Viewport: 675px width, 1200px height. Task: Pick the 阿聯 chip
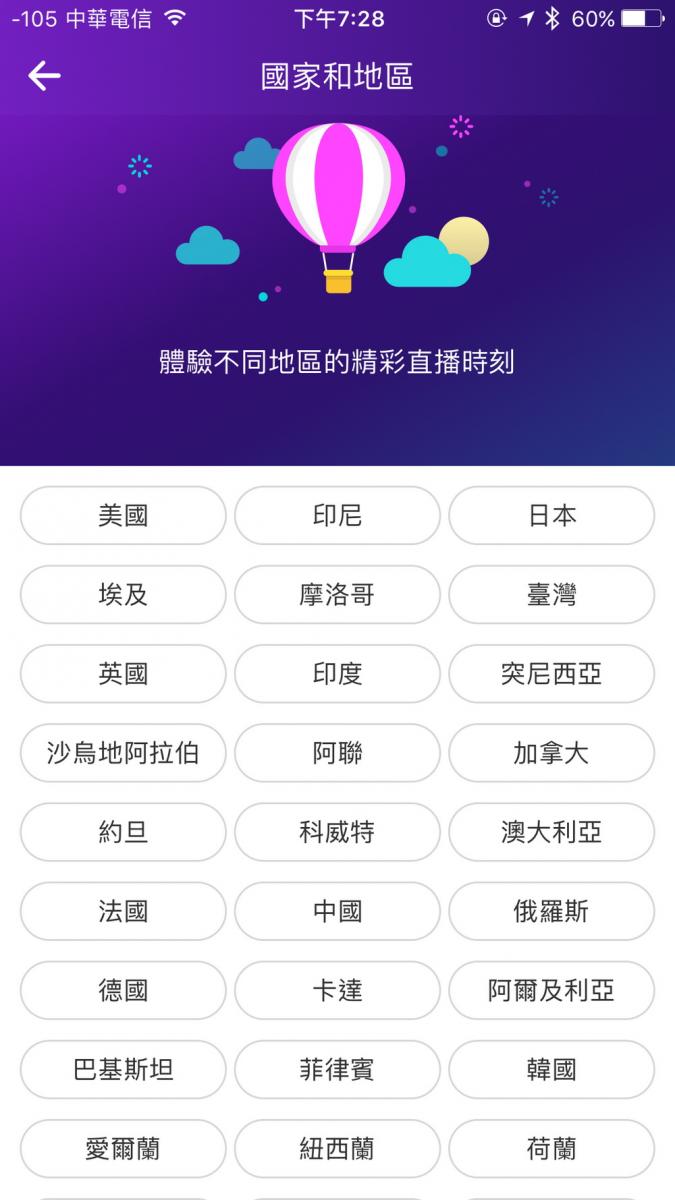[337, 753]
